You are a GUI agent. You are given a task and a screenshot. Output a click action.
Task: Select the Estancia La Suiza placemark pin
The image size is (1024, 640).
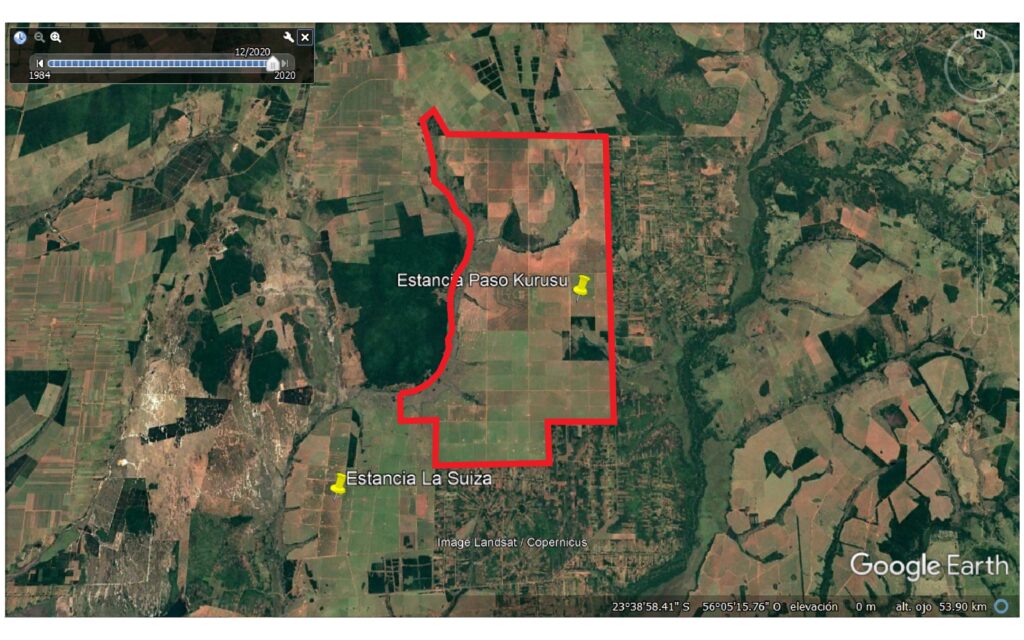pyautogui.click(x=339, y=484)
